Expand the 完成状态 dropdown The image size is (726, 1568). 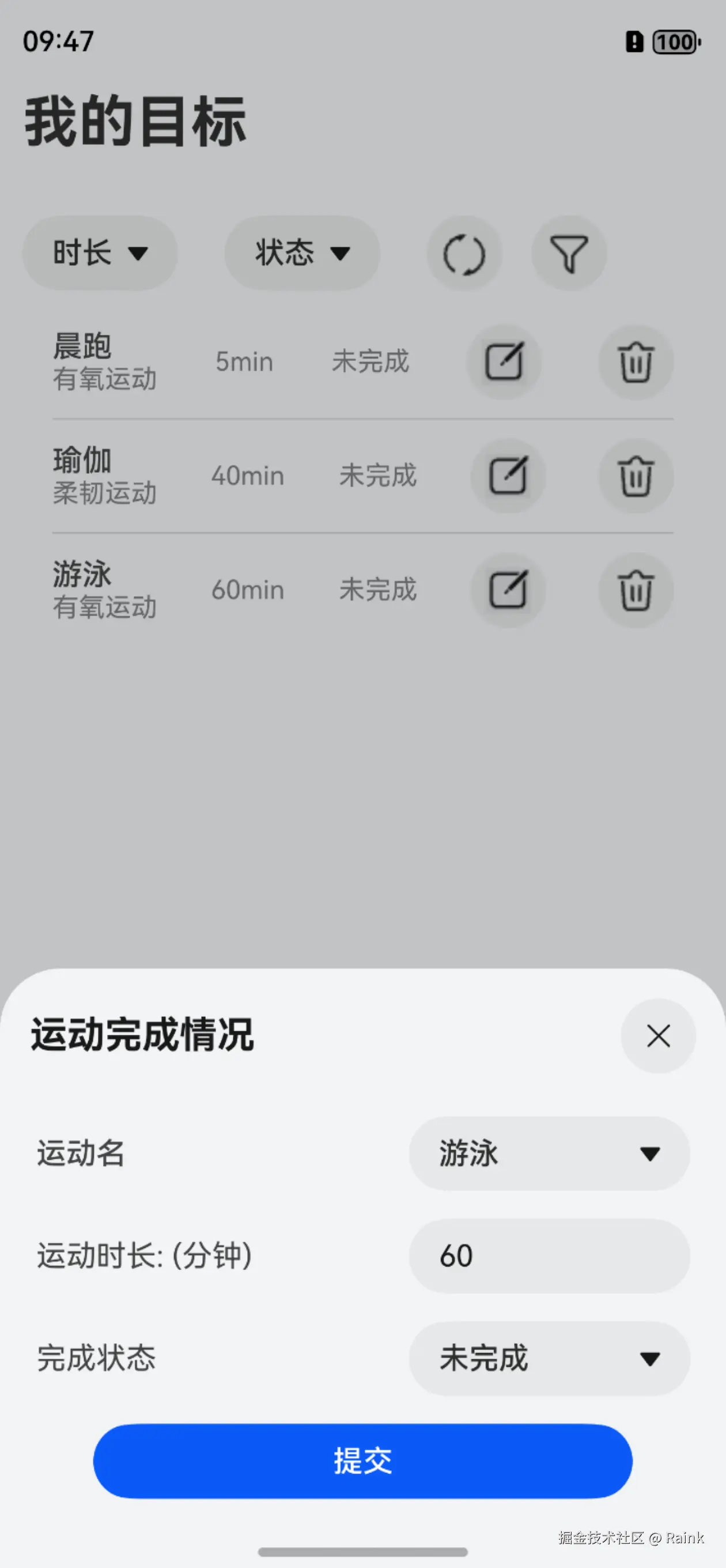(549, 1358)
